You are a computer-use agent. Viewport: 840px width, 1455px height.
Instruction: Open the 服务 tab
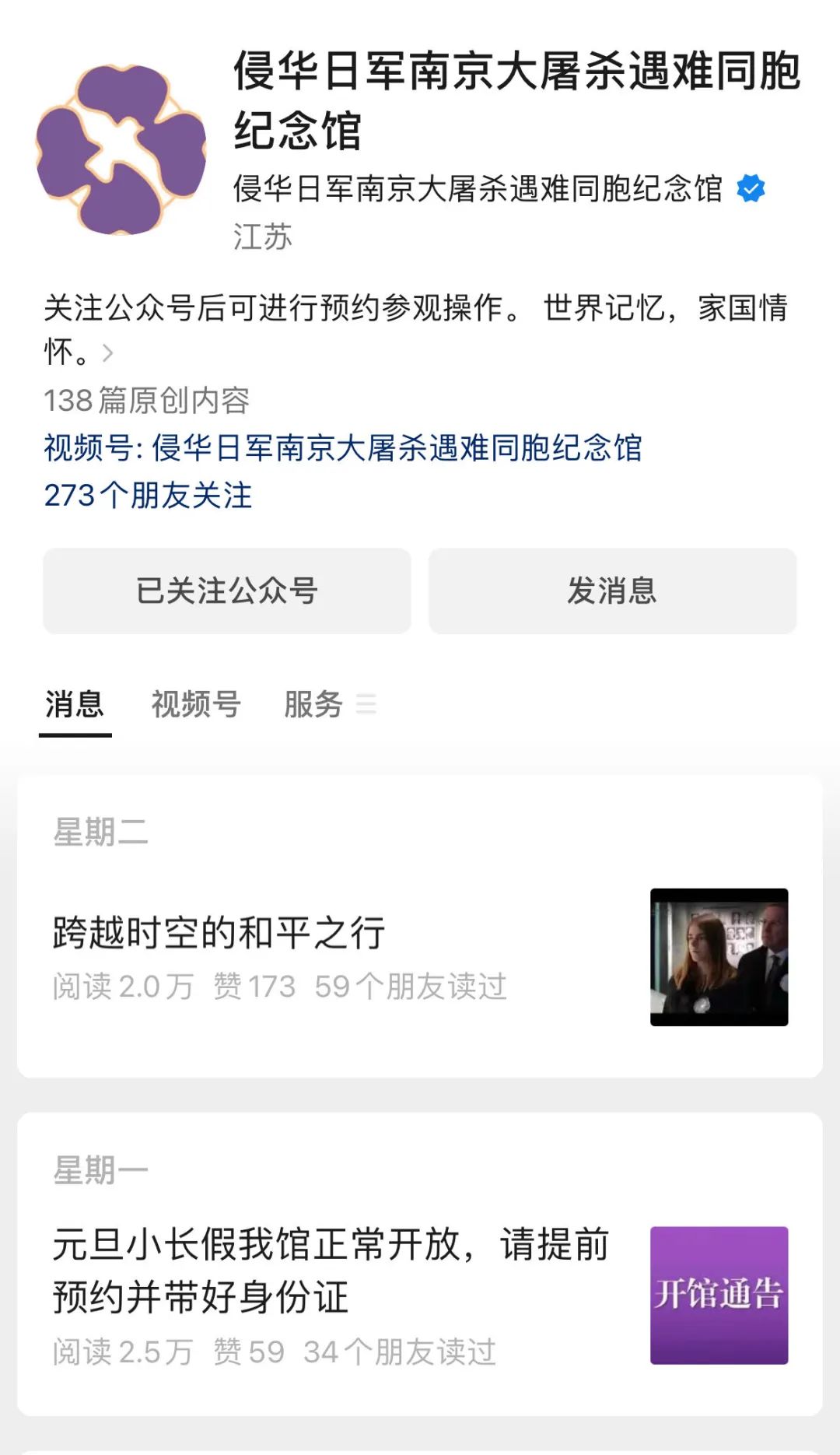pos(313,704)
